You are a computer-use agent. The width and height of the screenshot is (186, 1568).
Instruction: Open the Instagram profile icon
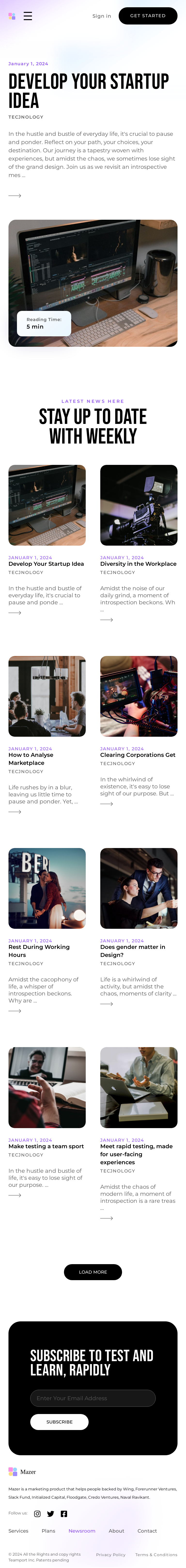pos(37,1513)
